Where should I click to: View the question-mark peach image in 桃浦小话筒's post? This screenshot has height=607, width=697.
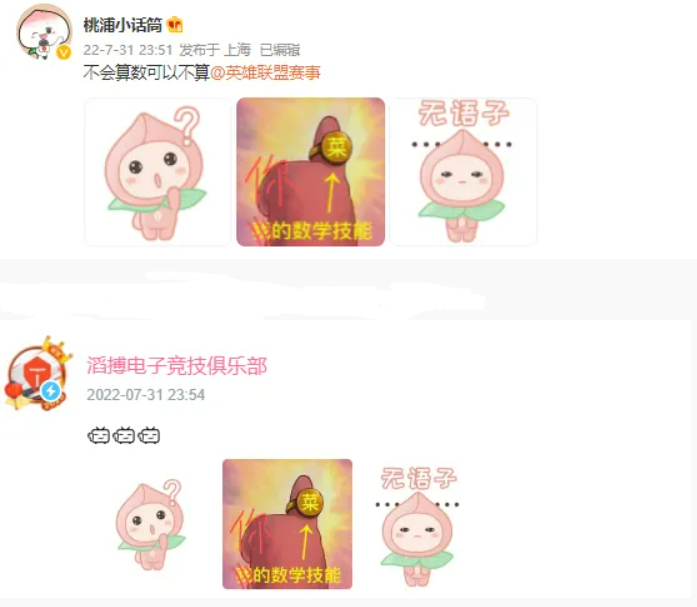click(x=158, y=172)
